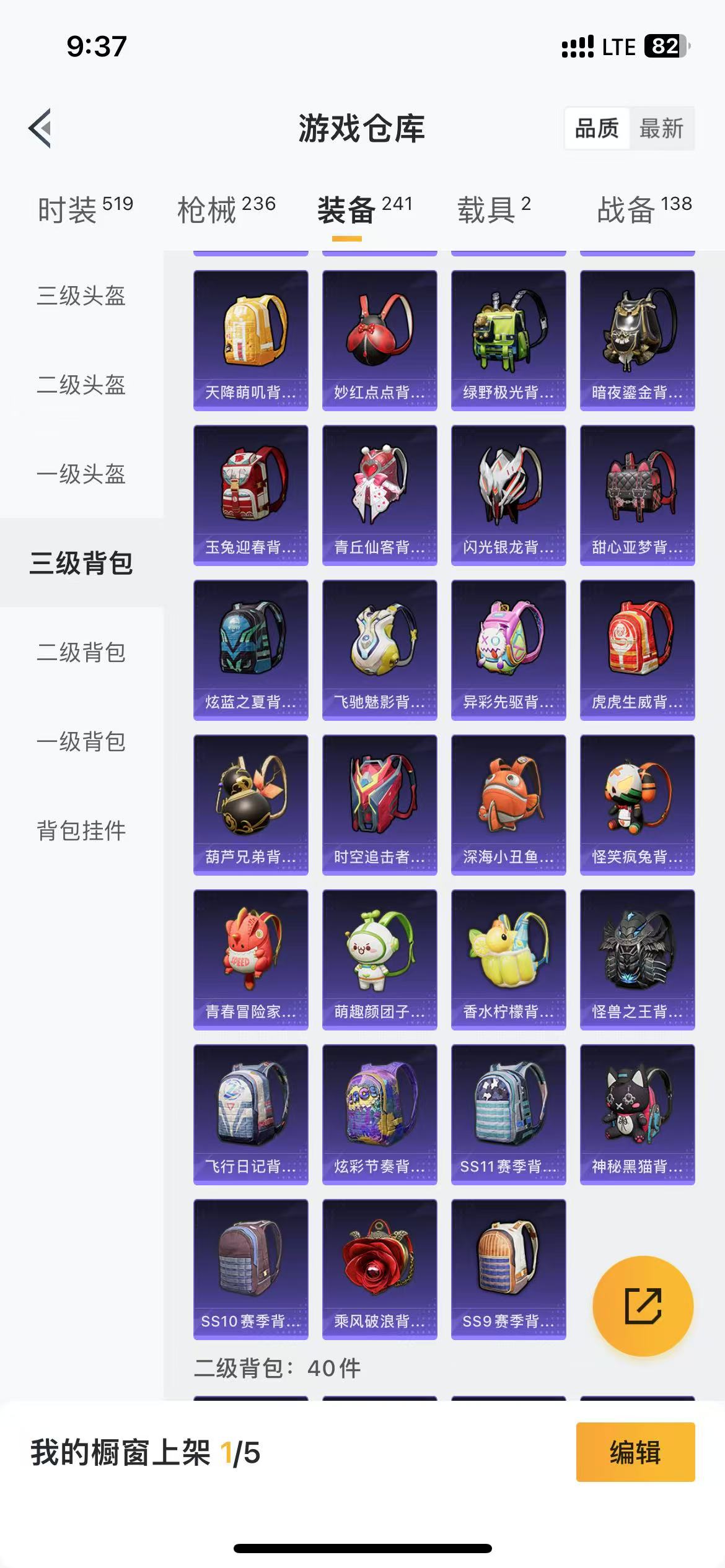Screen dimensions: 725x1568
Task: Open the 战备 tab
Action: tap(644, 209)
